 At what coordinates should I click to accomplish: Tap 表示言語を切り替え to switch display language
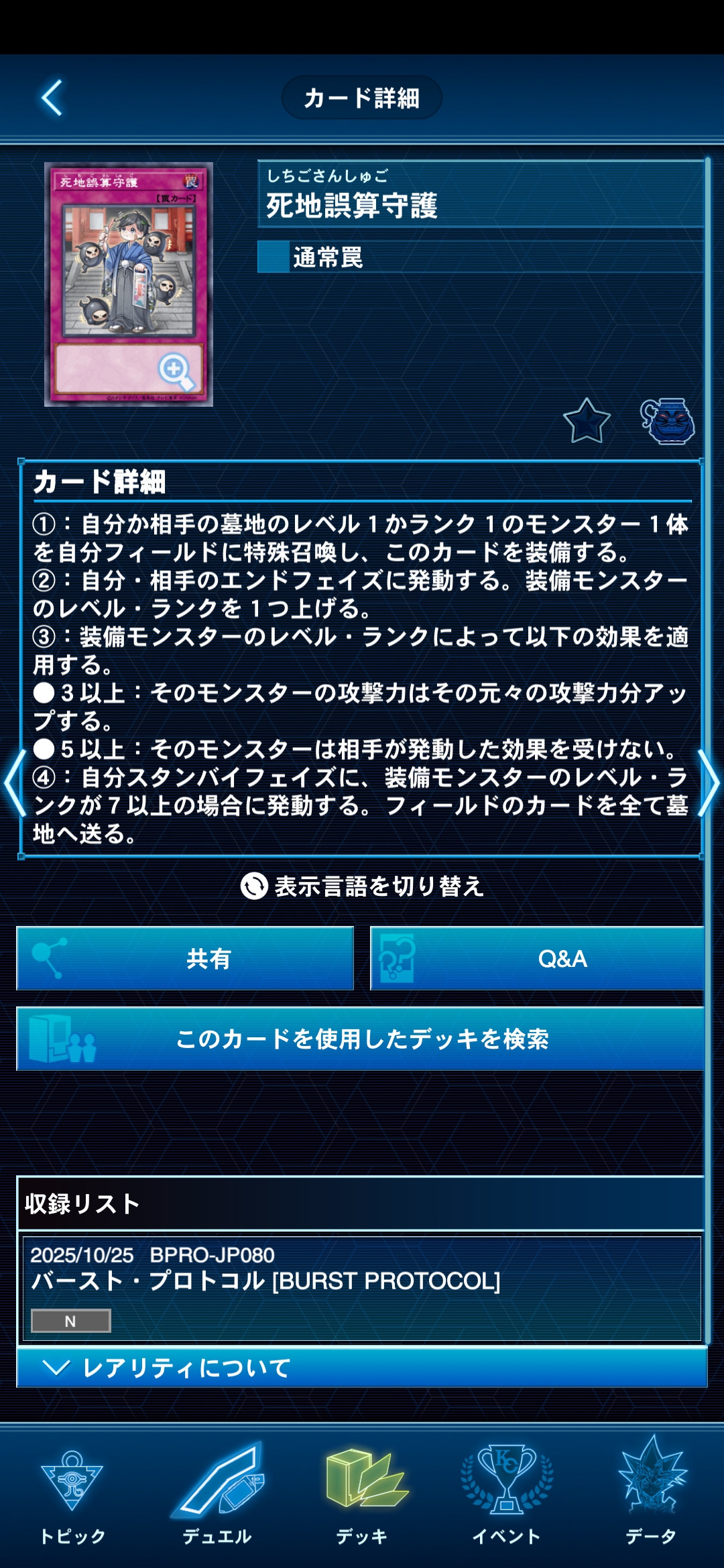pos(362,886)
